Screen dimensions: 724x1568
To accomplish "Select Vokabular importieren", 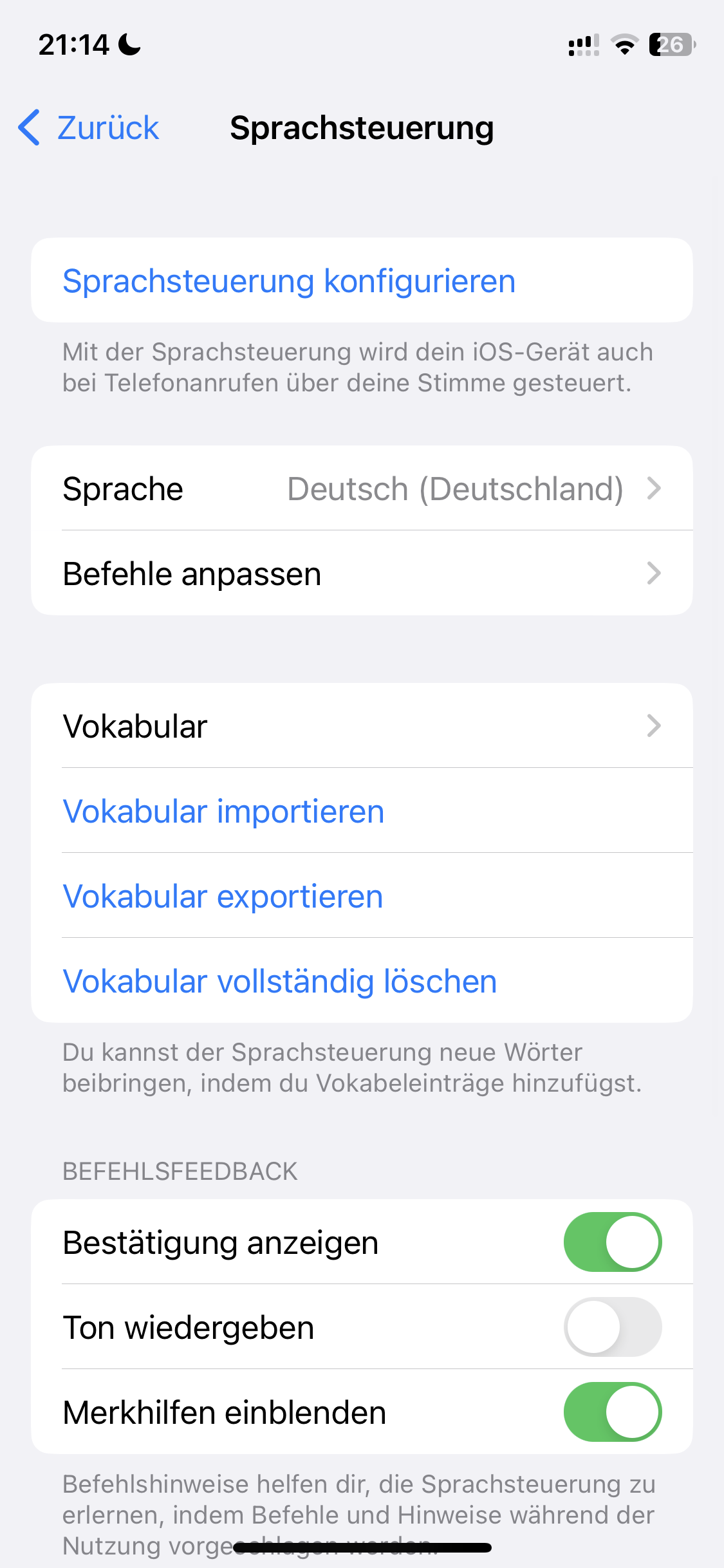I will coord(362,811).
